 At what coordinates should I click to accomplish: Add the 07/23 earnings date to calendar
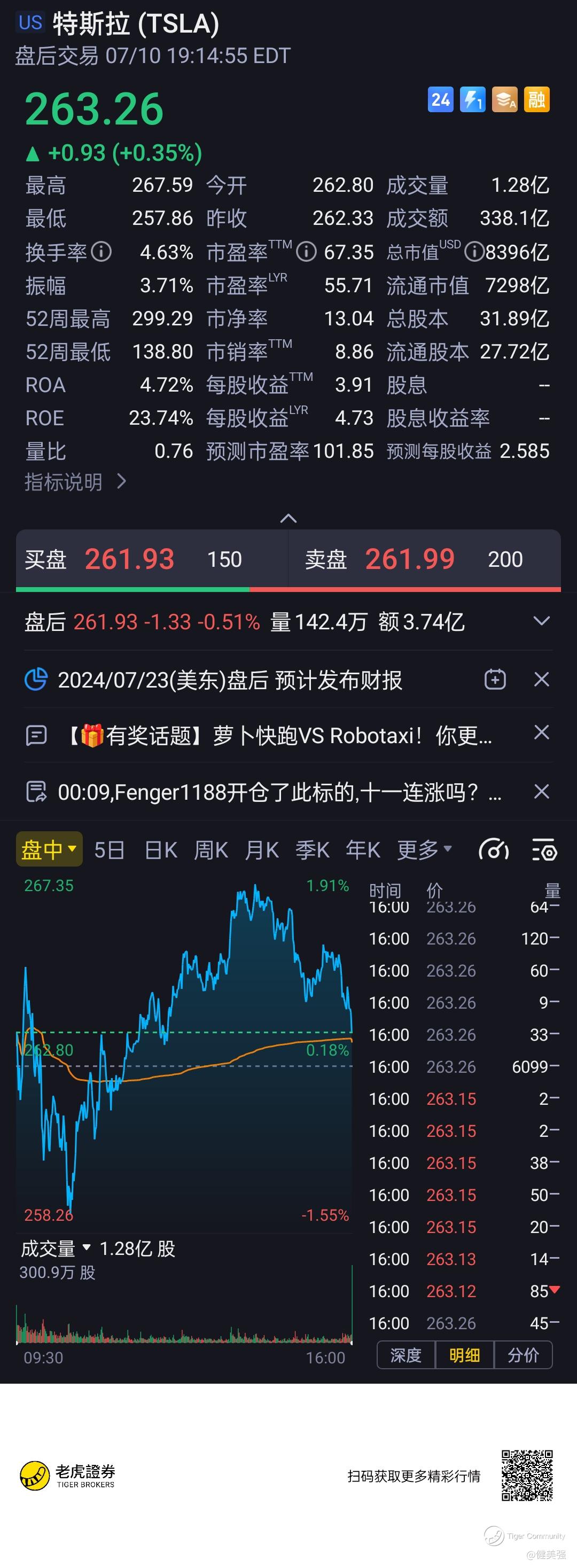(x=495, y=680)
